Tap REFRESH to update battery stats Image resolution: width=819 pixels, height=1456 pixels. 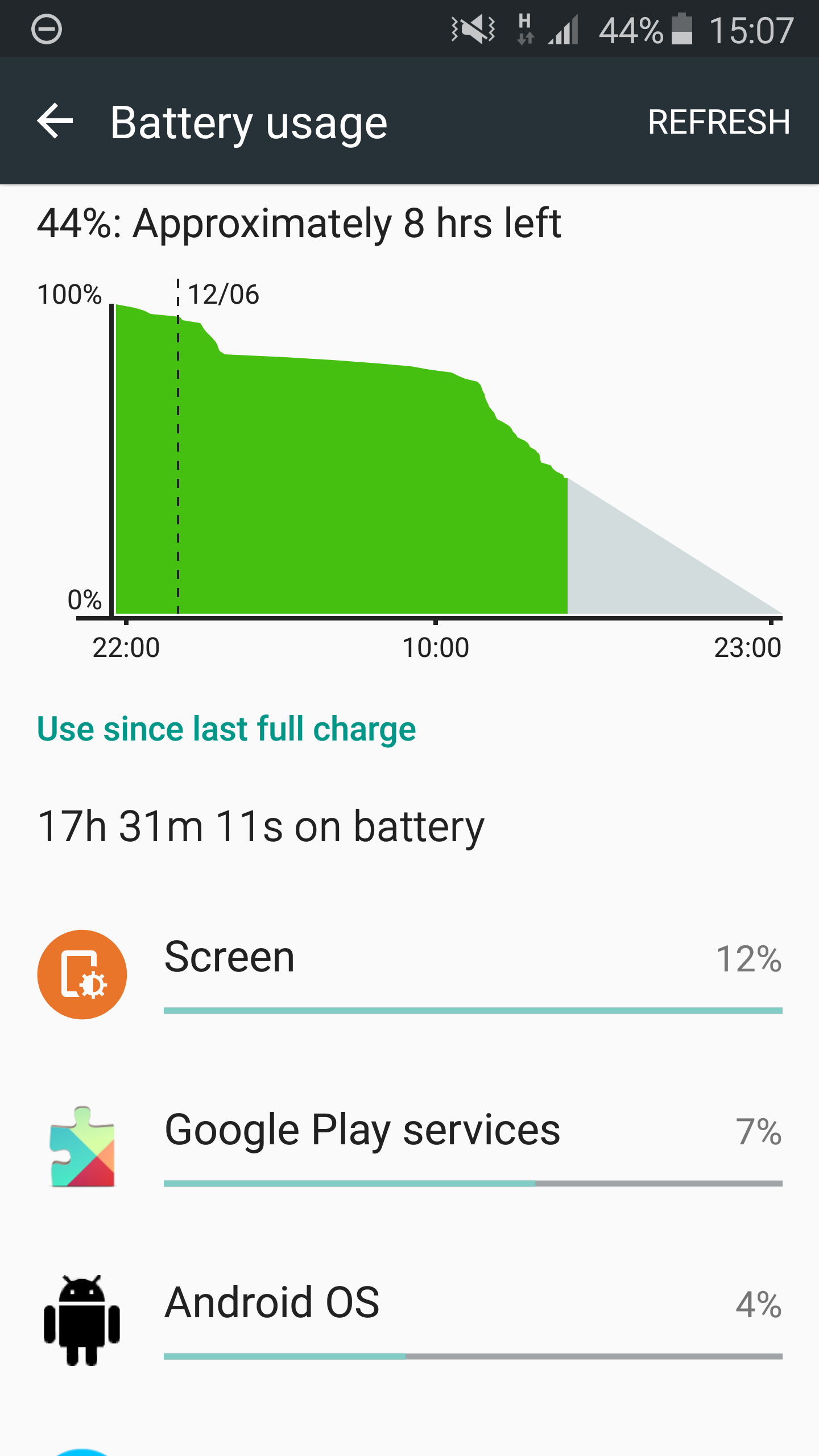point(719,122)
